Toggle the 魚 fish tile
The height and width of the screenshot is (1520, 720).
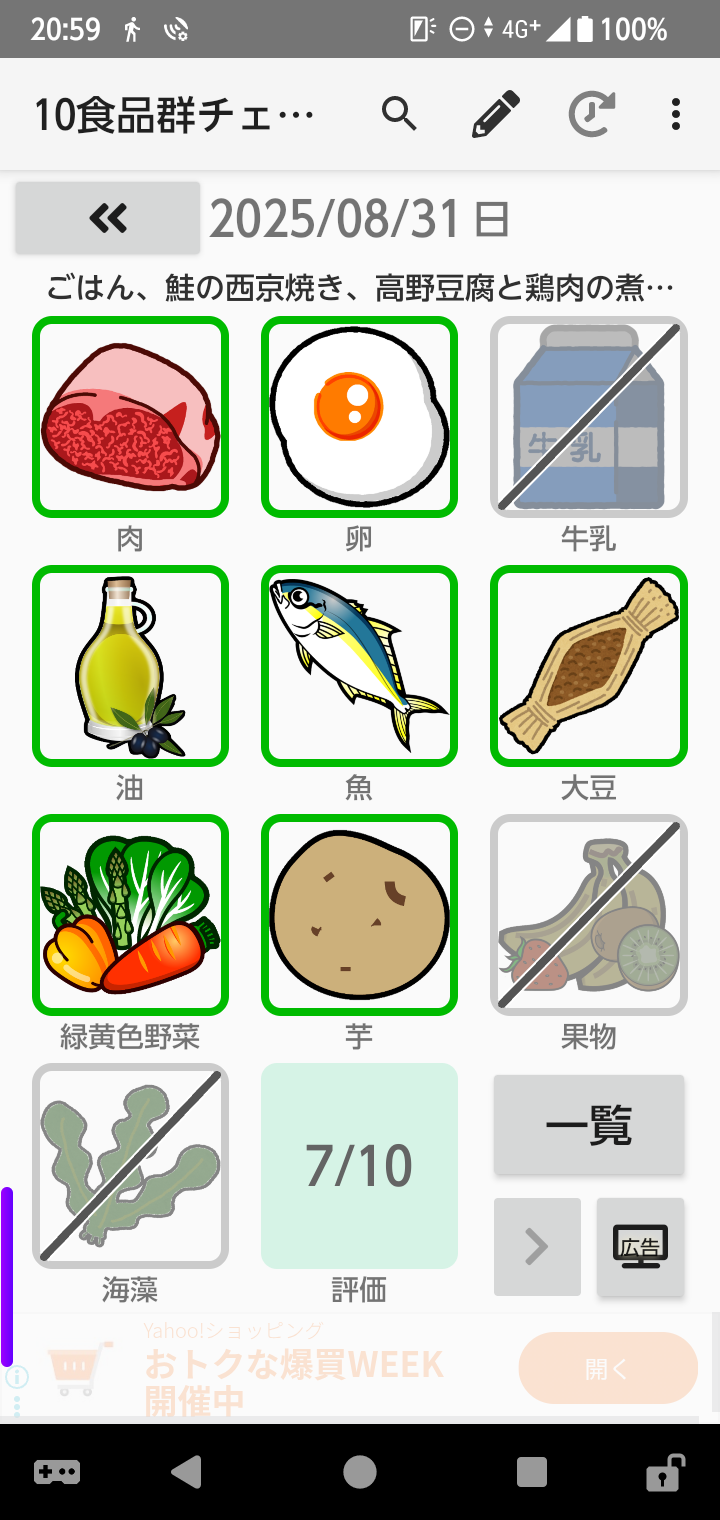[359, 666]
